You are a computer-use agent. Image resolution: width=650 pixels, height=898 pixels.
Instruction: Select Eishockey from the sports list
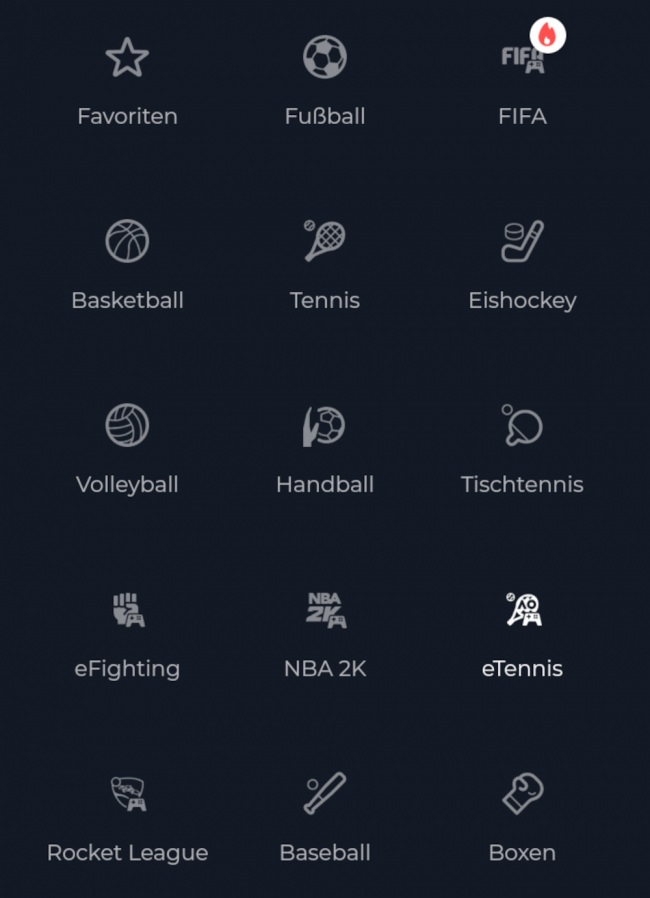coord(522,264)
